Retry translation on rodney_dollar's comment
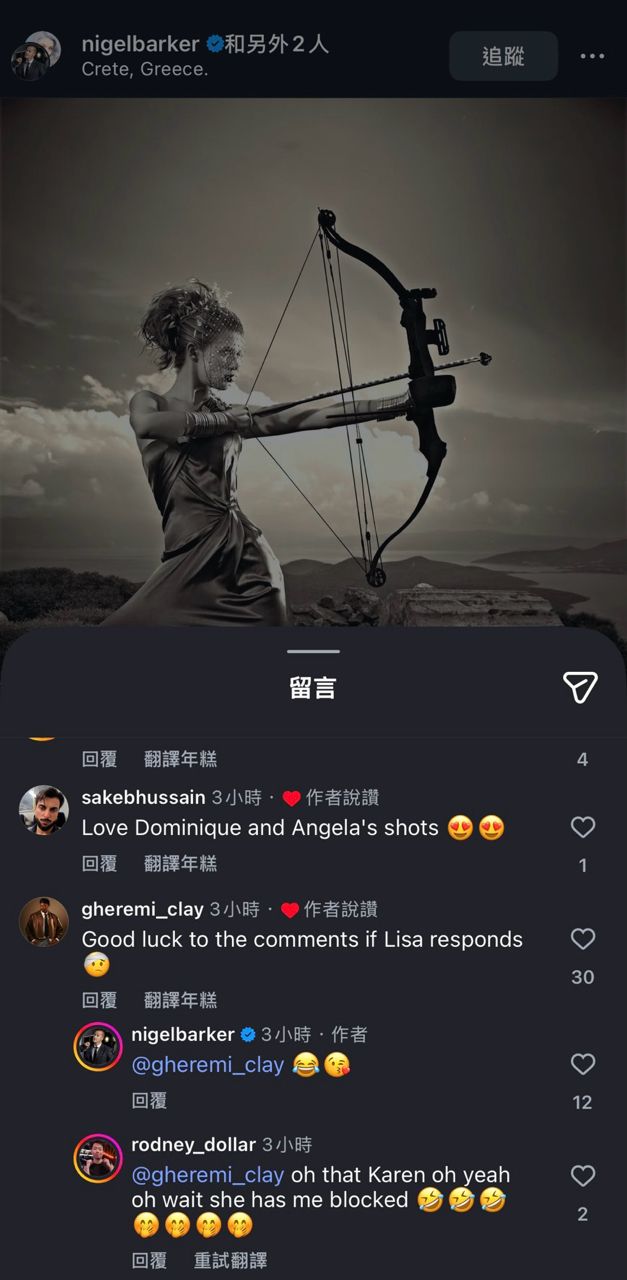The image size is (627, 1280). click(230, 1261)
